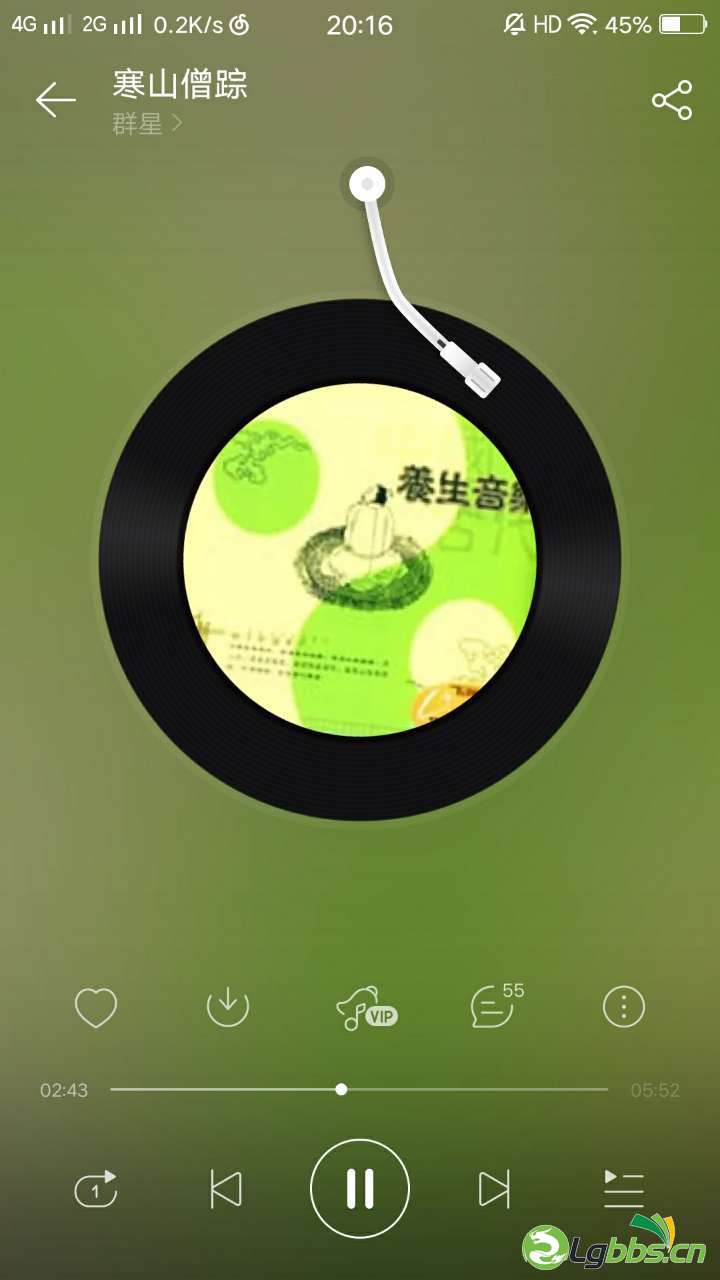Tap the vinyl album cover to show lyrics
Viewport: 720px width, 1280px height.
[360, 560]
